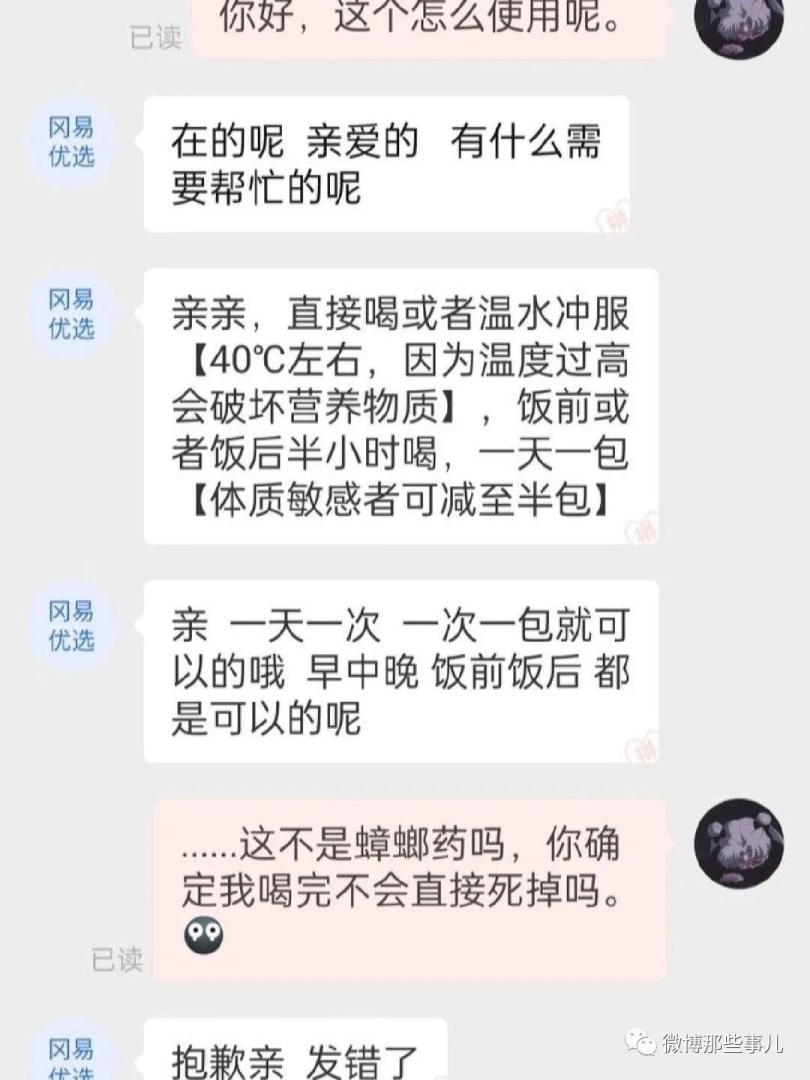Open 网易优选 avatar beside '在的呢 亲爱的' message
The image size is (810, 1080).
pos(72,142)
